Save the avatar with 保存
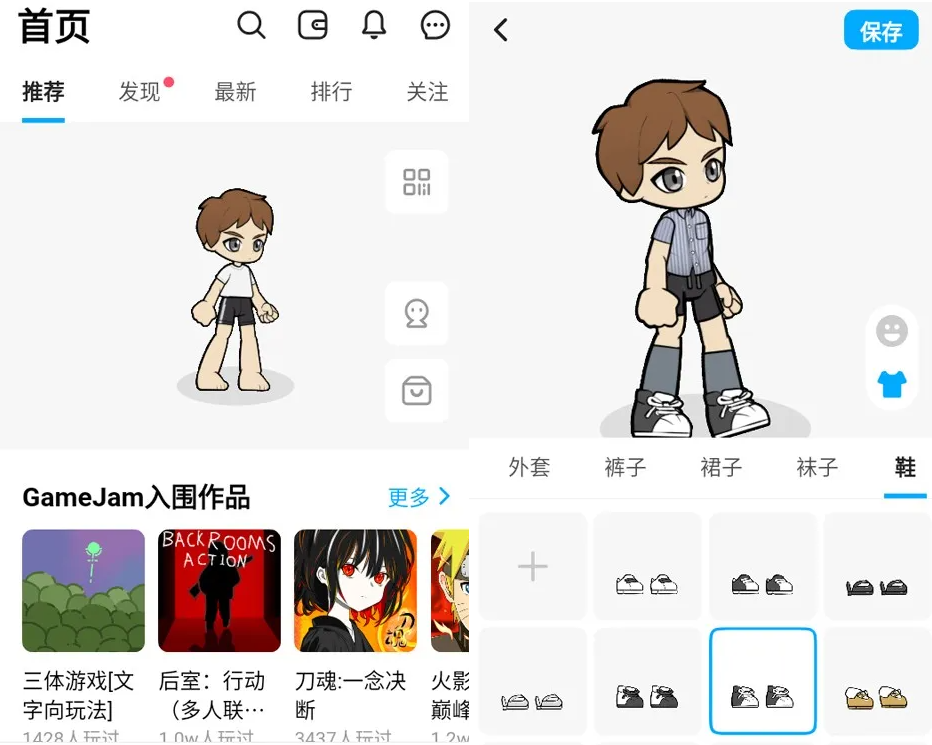This screenshot has height=745, width=932. click(x=880, y=31)
